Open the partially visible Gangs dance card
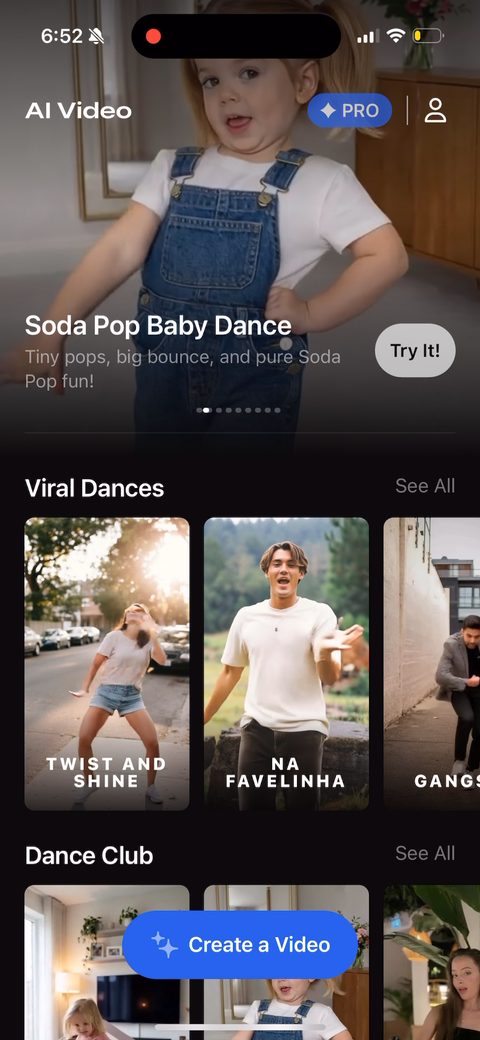Viewport: 480px width, 1040px height. [432, 664]
